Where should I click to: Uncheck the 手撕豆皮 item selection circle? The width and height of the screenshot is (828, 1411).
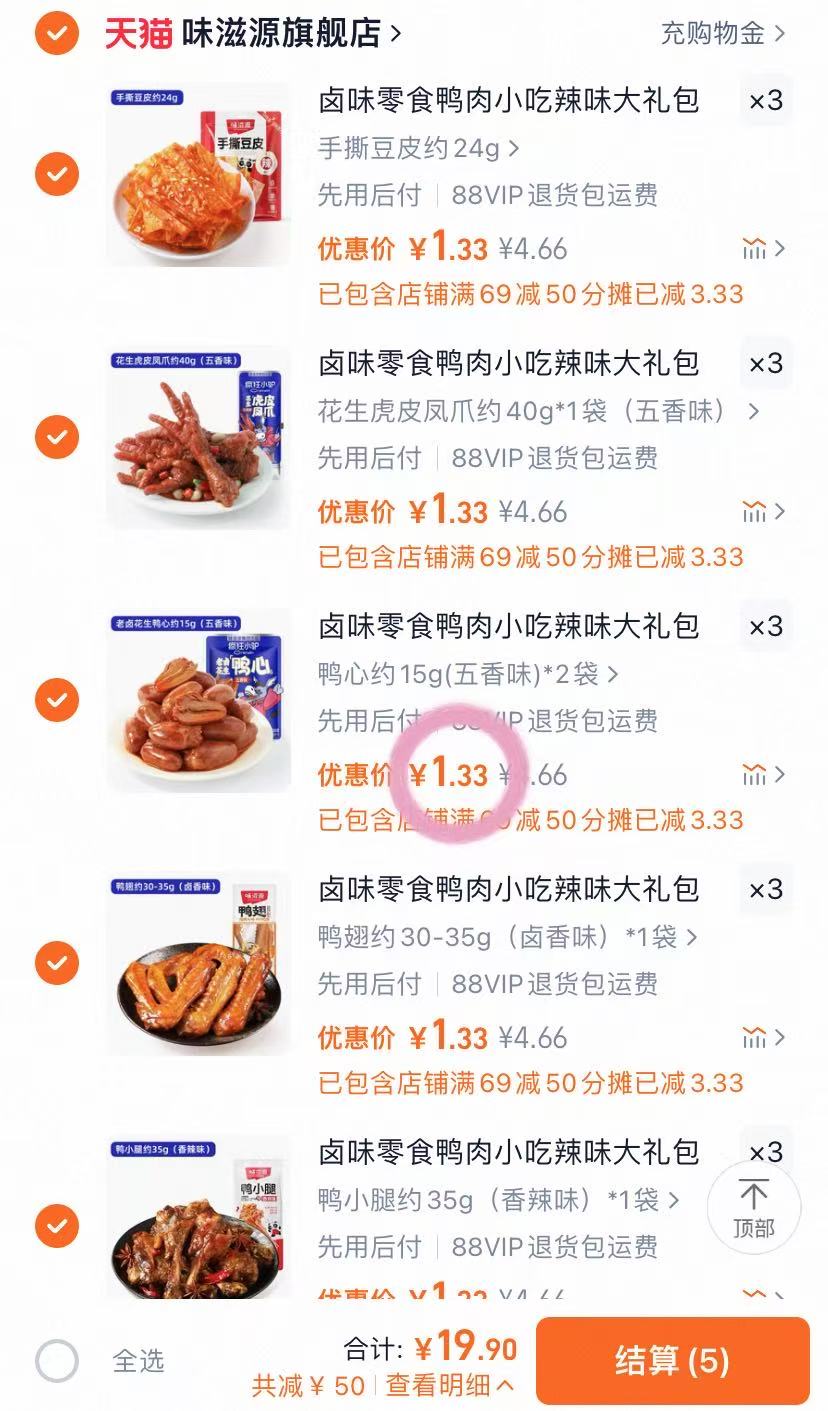pyautogui.click(x=57, y=174)
